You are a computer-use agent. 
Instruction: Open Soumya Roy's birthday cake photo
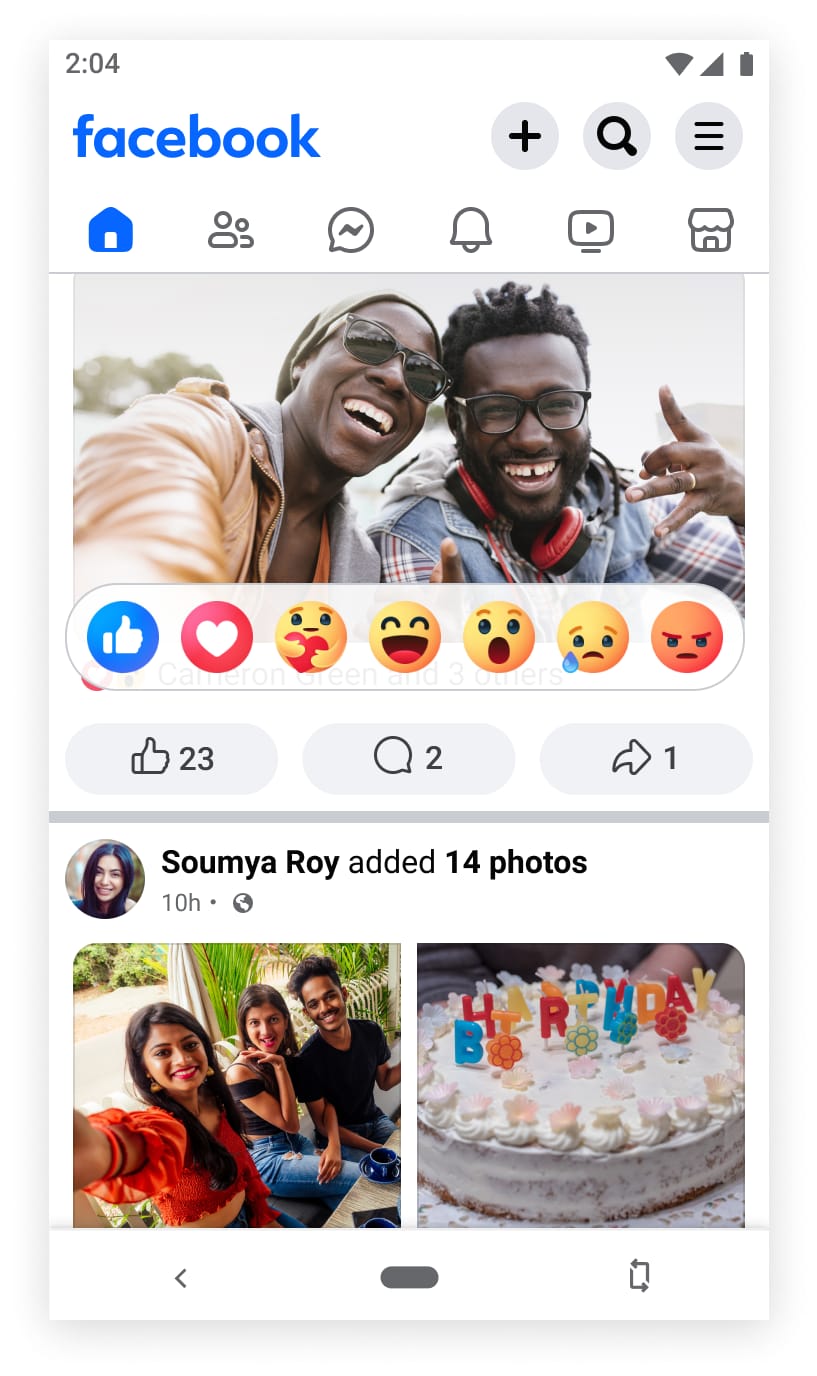coord(580,1085)
